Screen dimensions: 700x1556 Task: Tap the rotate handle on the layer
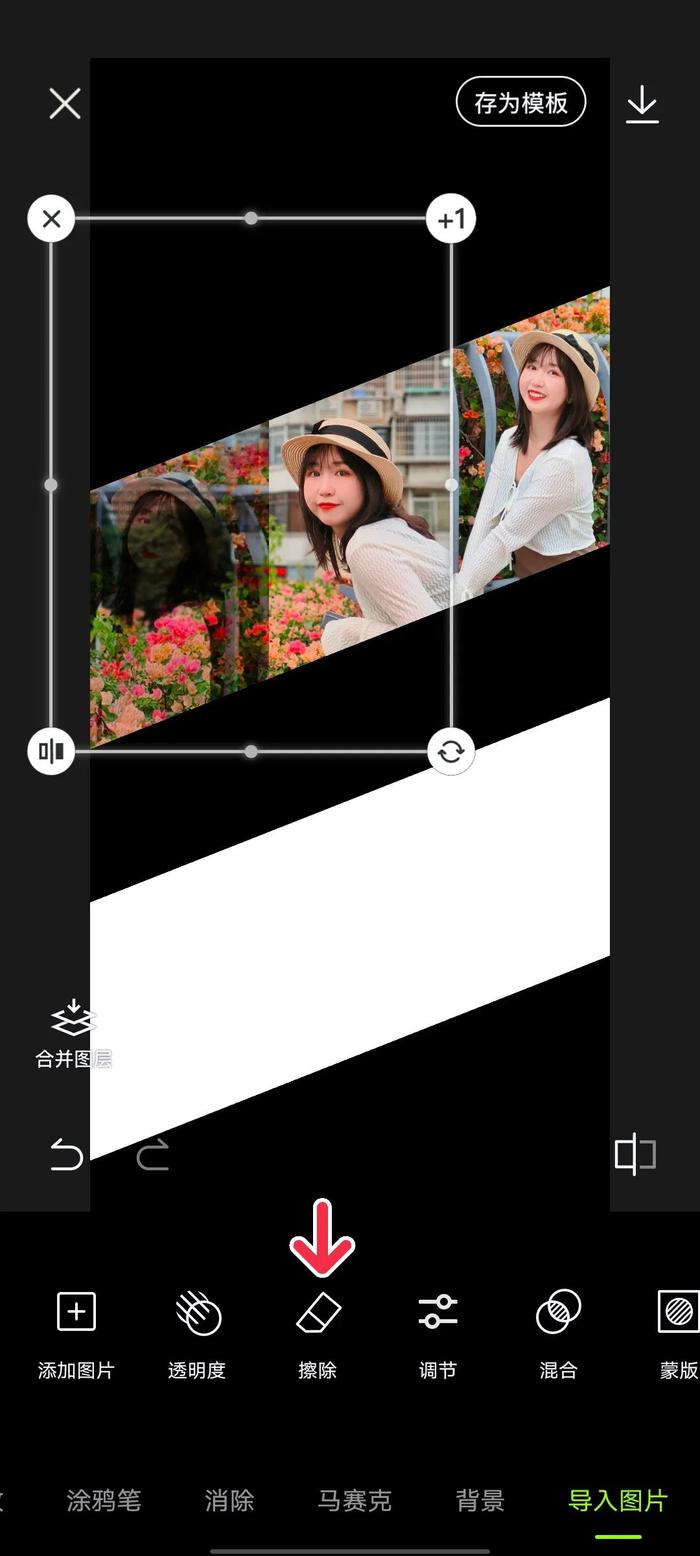coord(451,751)
